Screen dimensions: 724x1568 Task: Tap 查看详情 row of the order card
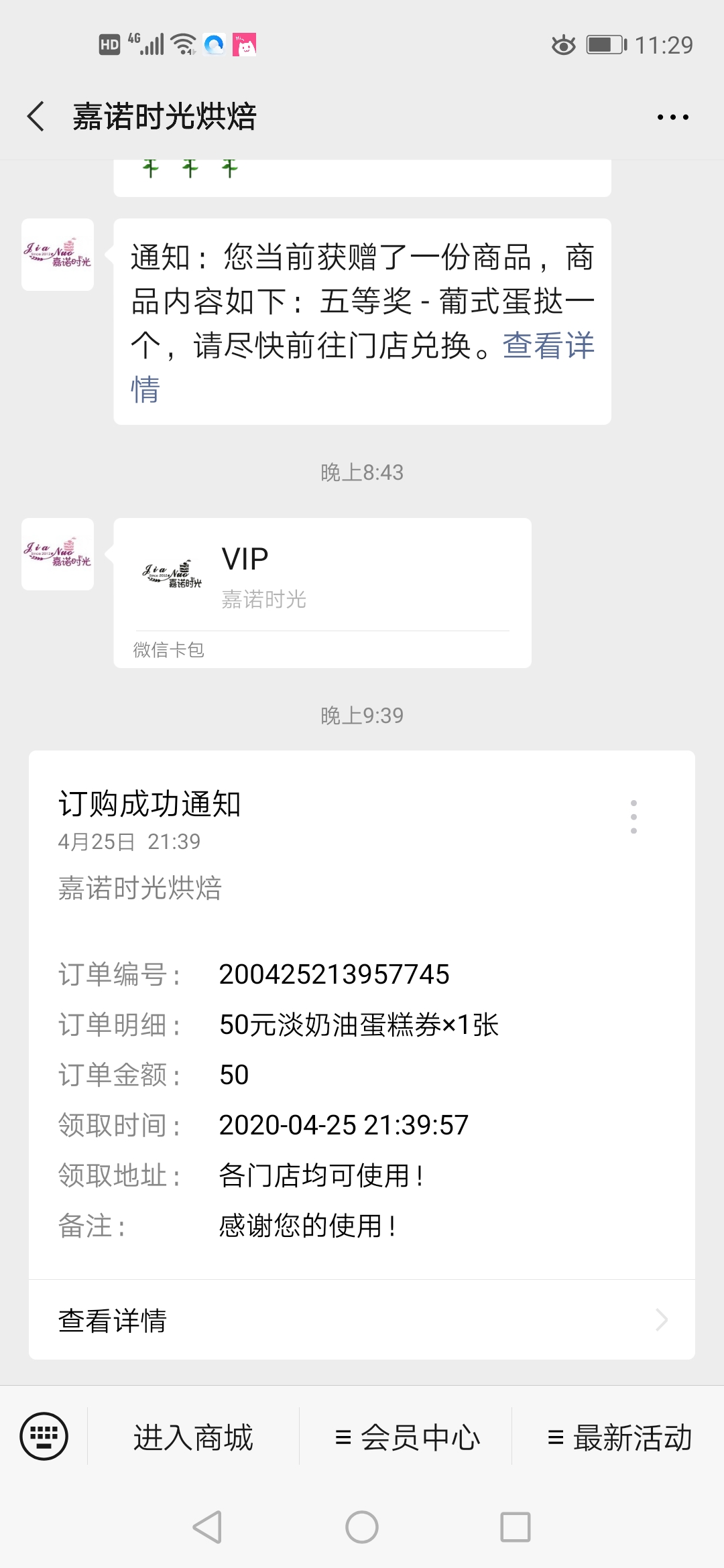(362, 1320)
